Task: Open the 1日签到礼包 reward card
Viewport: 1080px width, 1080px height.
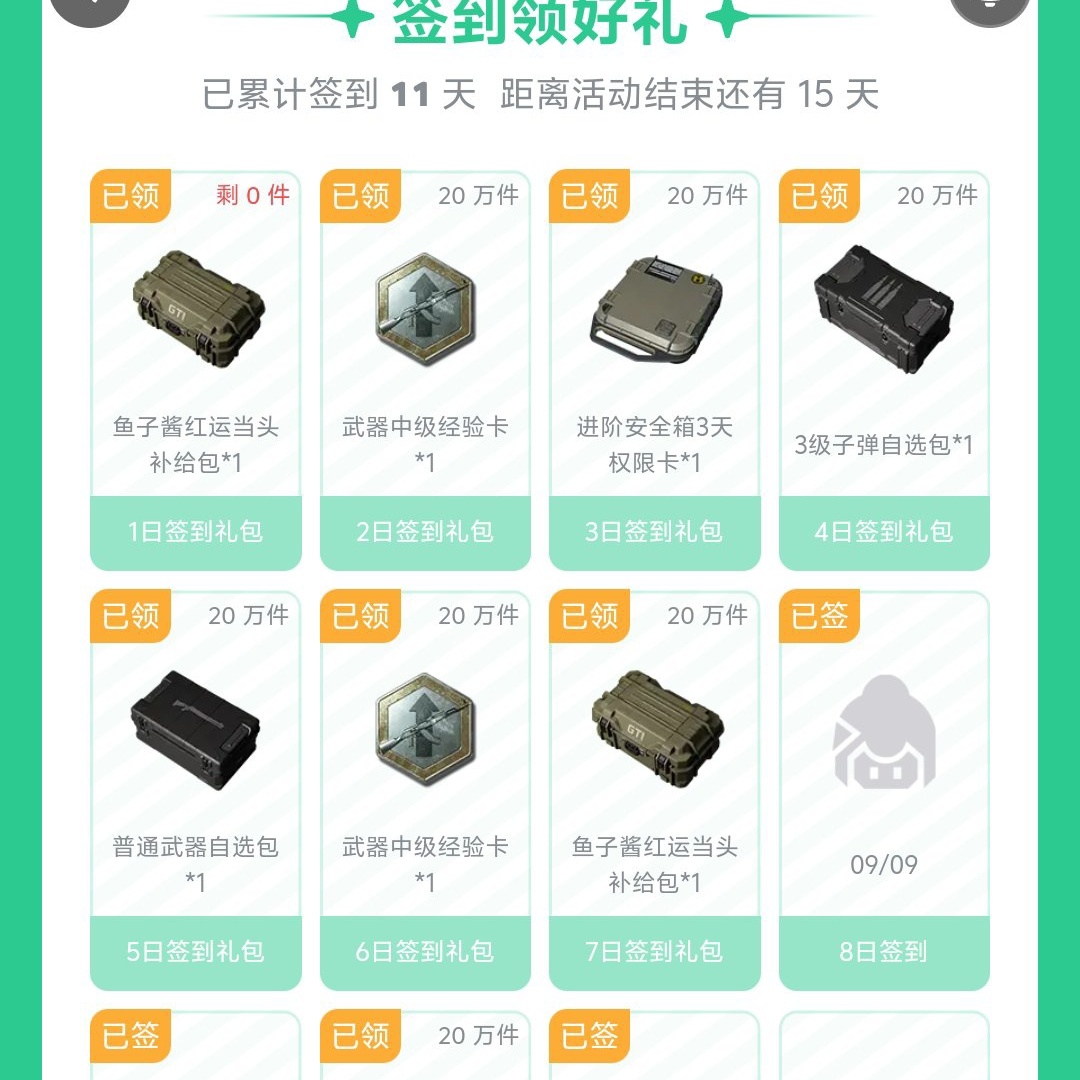Action: (x=195, y=370)
